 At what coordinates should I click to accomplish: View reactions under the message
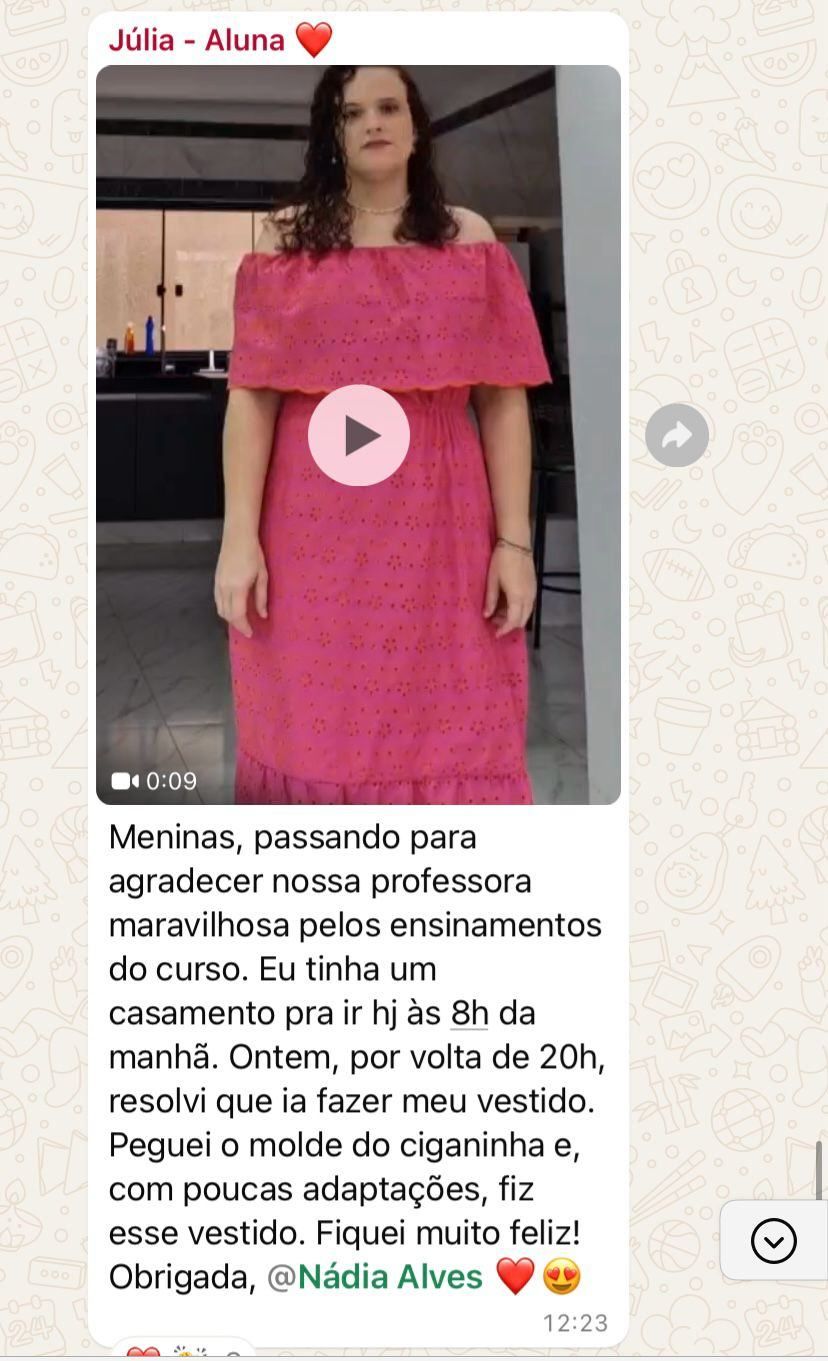tap(180, 1352)
